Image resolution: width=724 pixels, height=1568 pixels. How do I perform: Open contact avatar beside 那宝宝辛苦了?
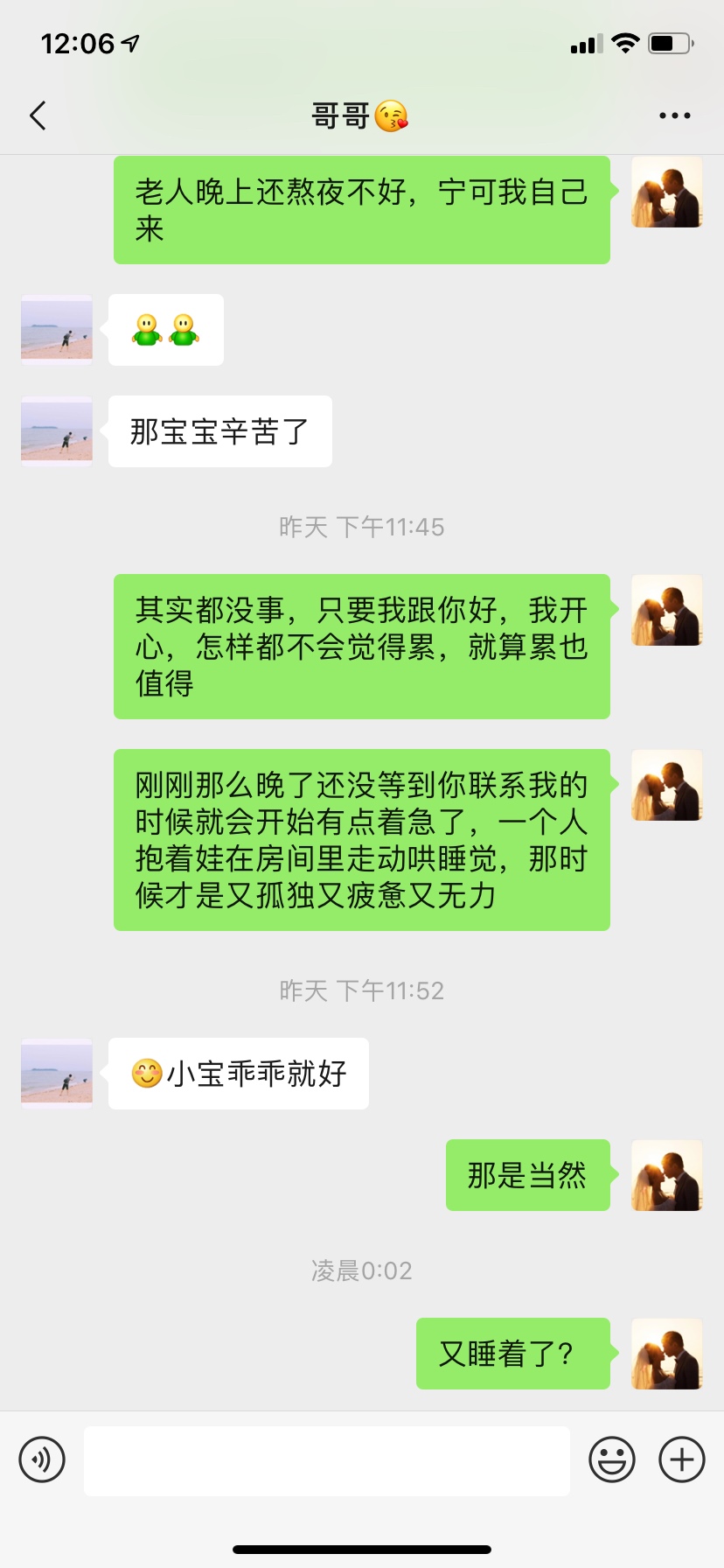point(57,431)
